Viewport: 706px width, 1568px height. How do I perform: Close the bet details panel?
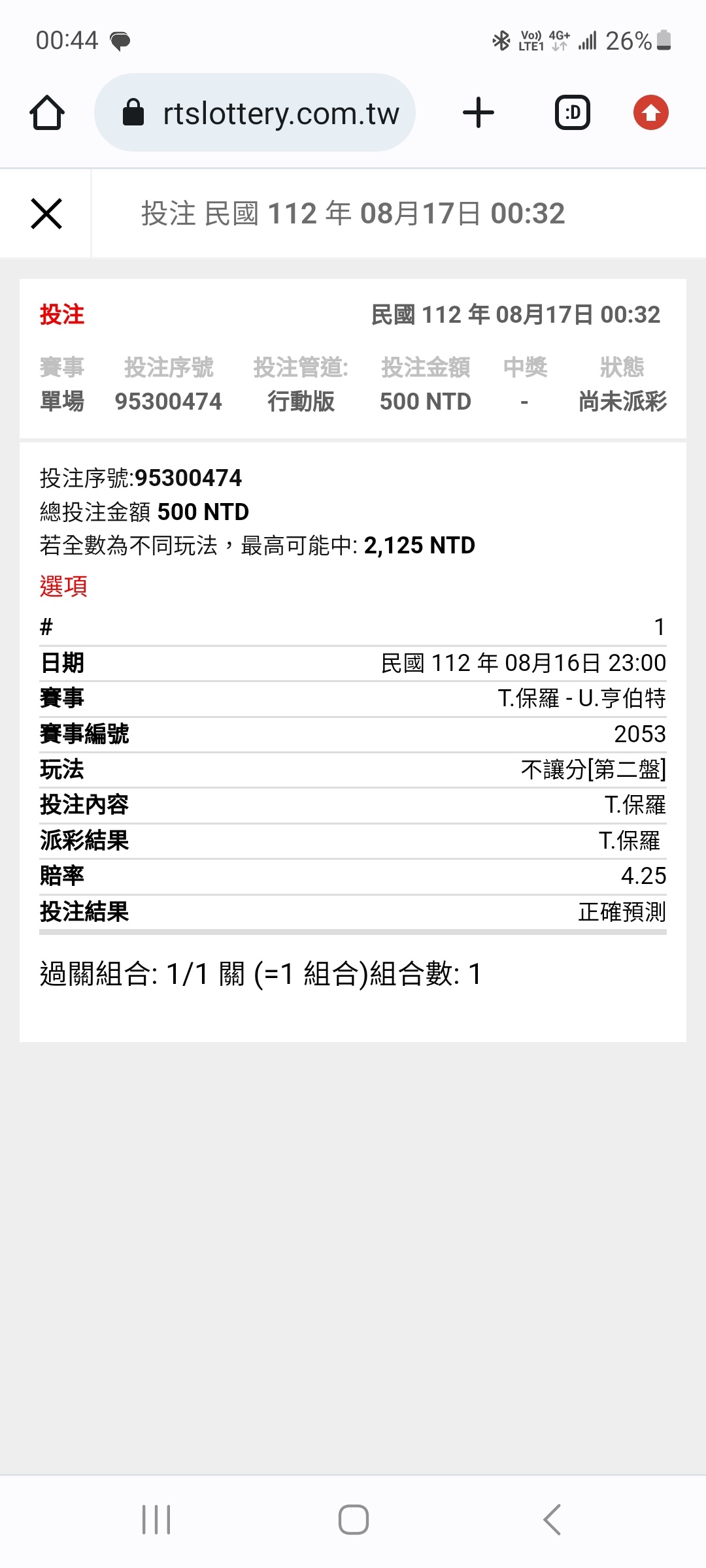tap(46, 214)
